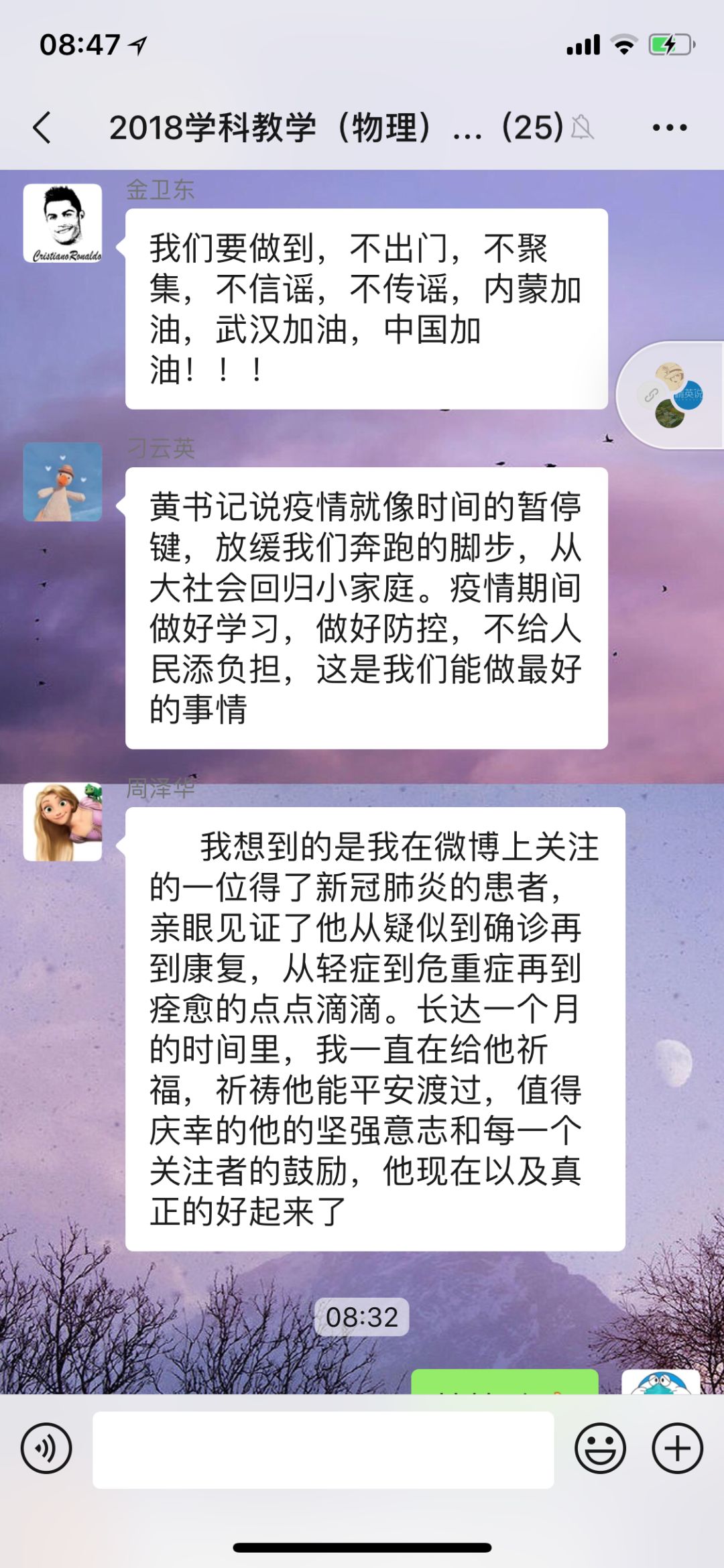Go back to the chat list
This screenshot has width=724, height=1568.
point(42,127)
